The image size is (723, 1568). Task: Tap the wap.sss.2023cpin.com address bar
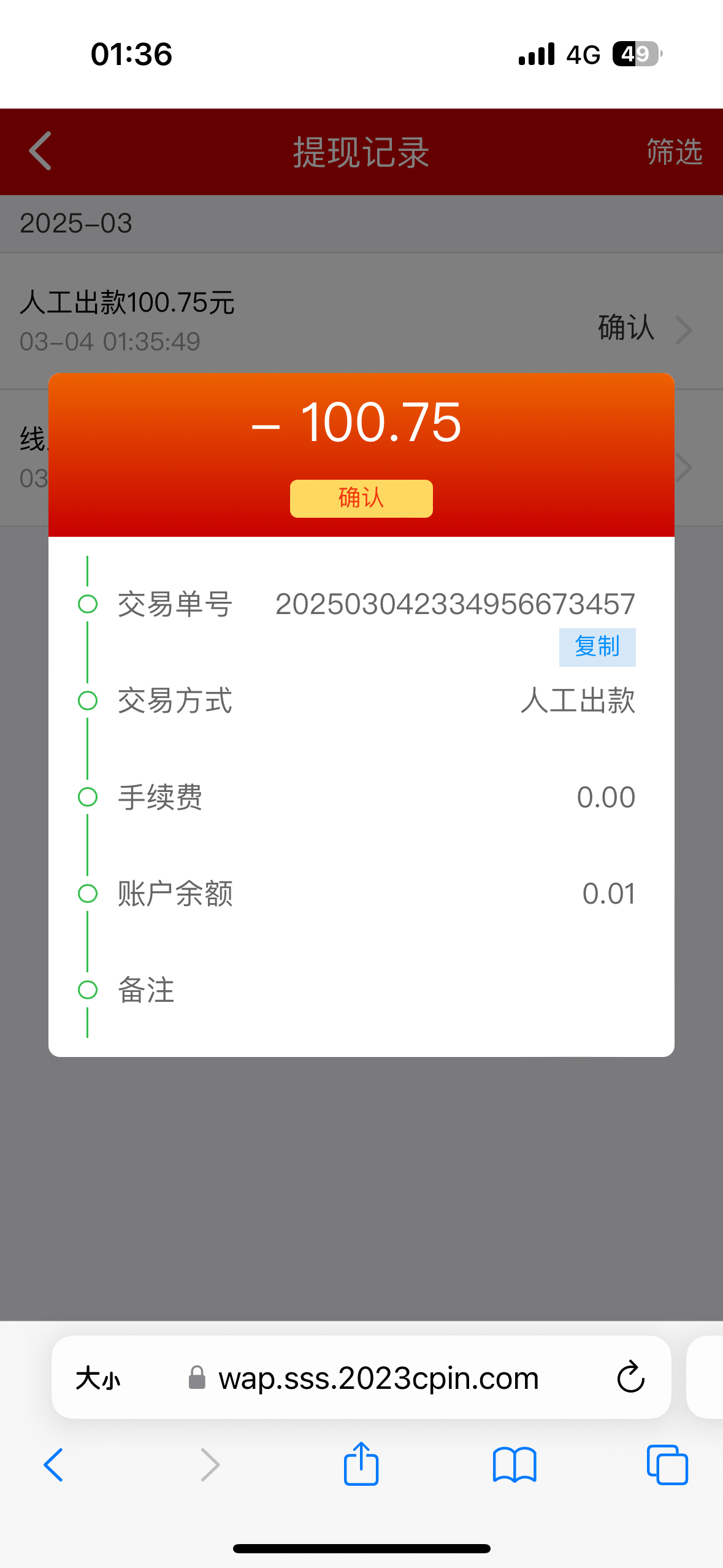[378, 1378]
